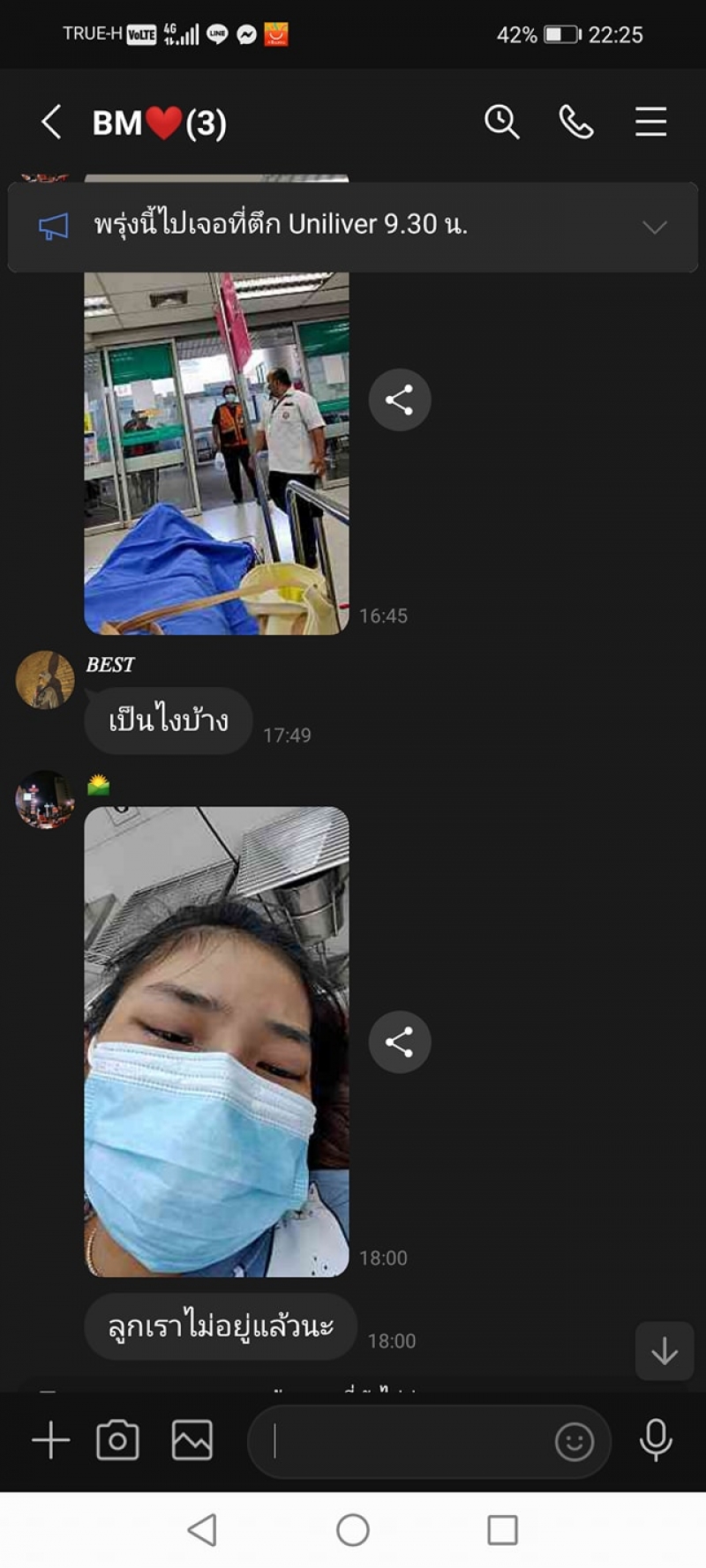The height and width of the screenshot is (1568, 706).
Task: Open BEST's profile picture
Action: point(44,680)
